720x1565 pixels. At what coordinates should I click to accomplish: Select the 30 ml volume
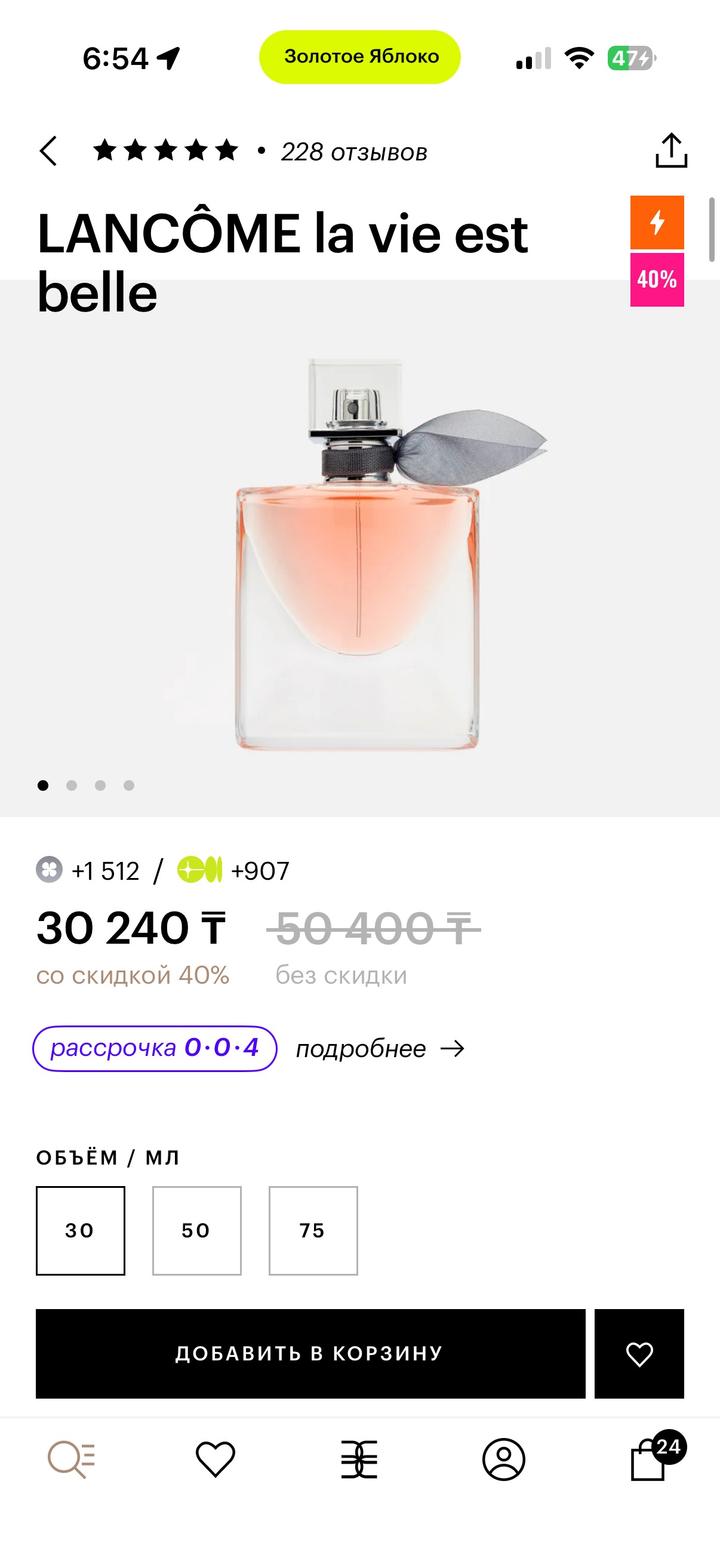[80, 1230]
